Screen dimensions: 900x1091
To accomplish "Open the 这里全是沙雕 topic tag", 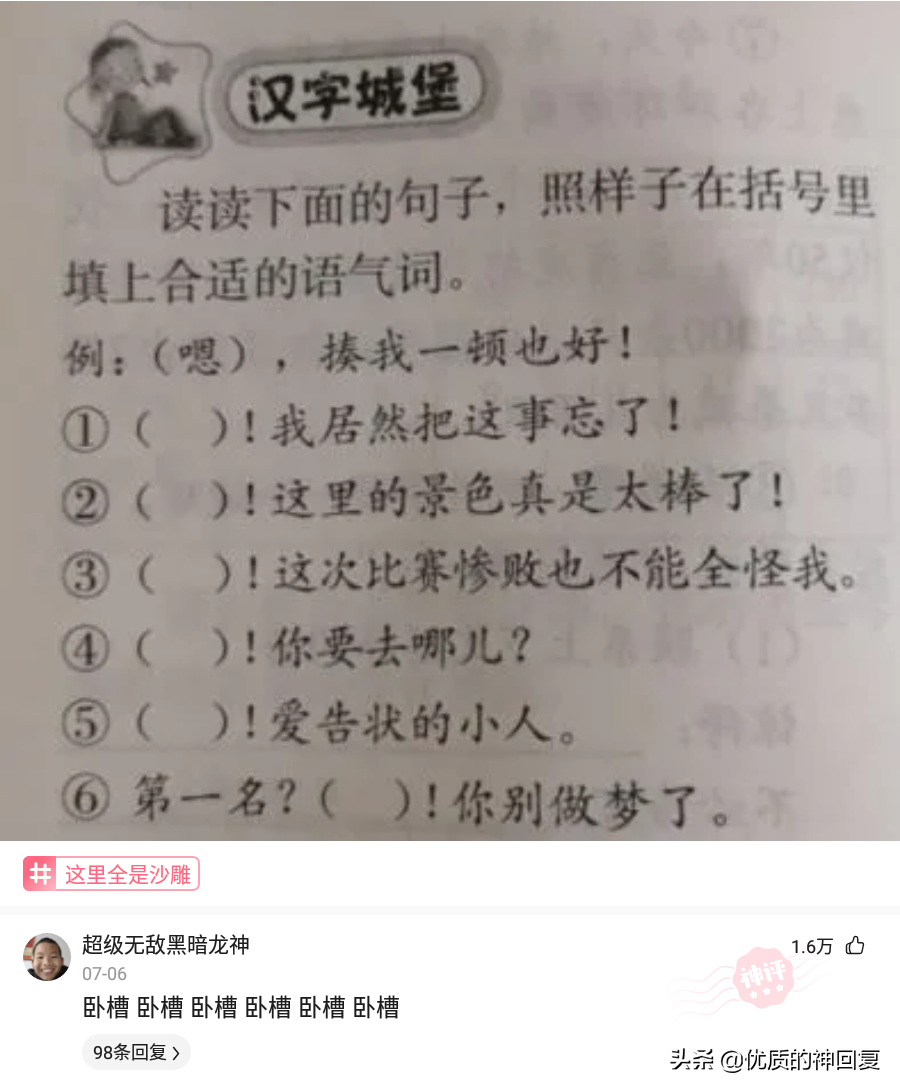I will (x=112, y=874).
